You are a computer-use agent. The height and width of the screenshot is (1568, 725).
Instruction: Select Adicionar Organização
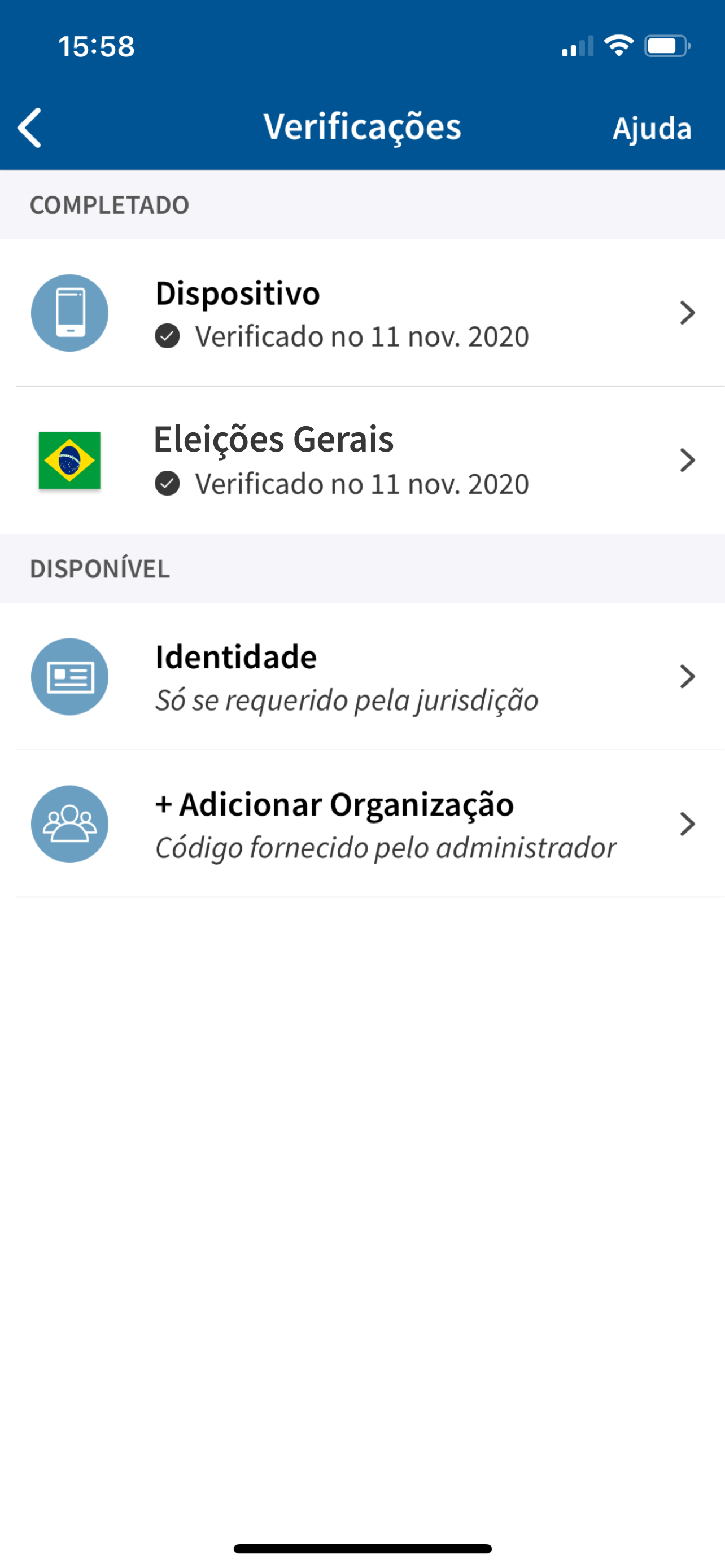tap(362, 824)
